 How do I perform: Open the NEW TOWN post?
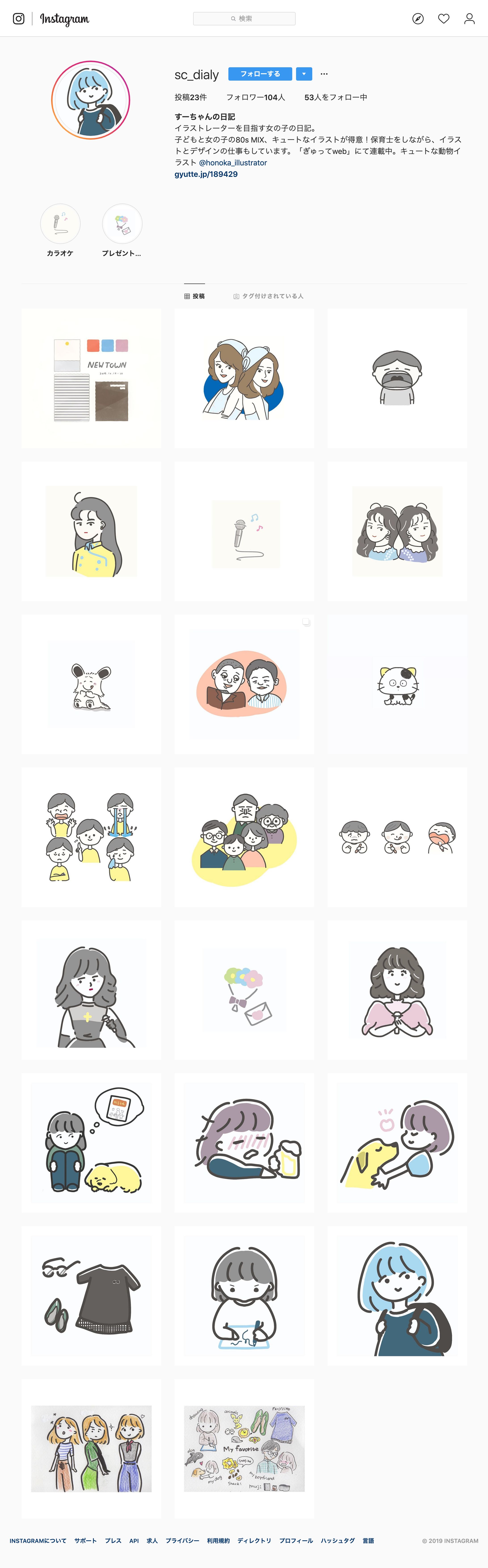(91, 378)
